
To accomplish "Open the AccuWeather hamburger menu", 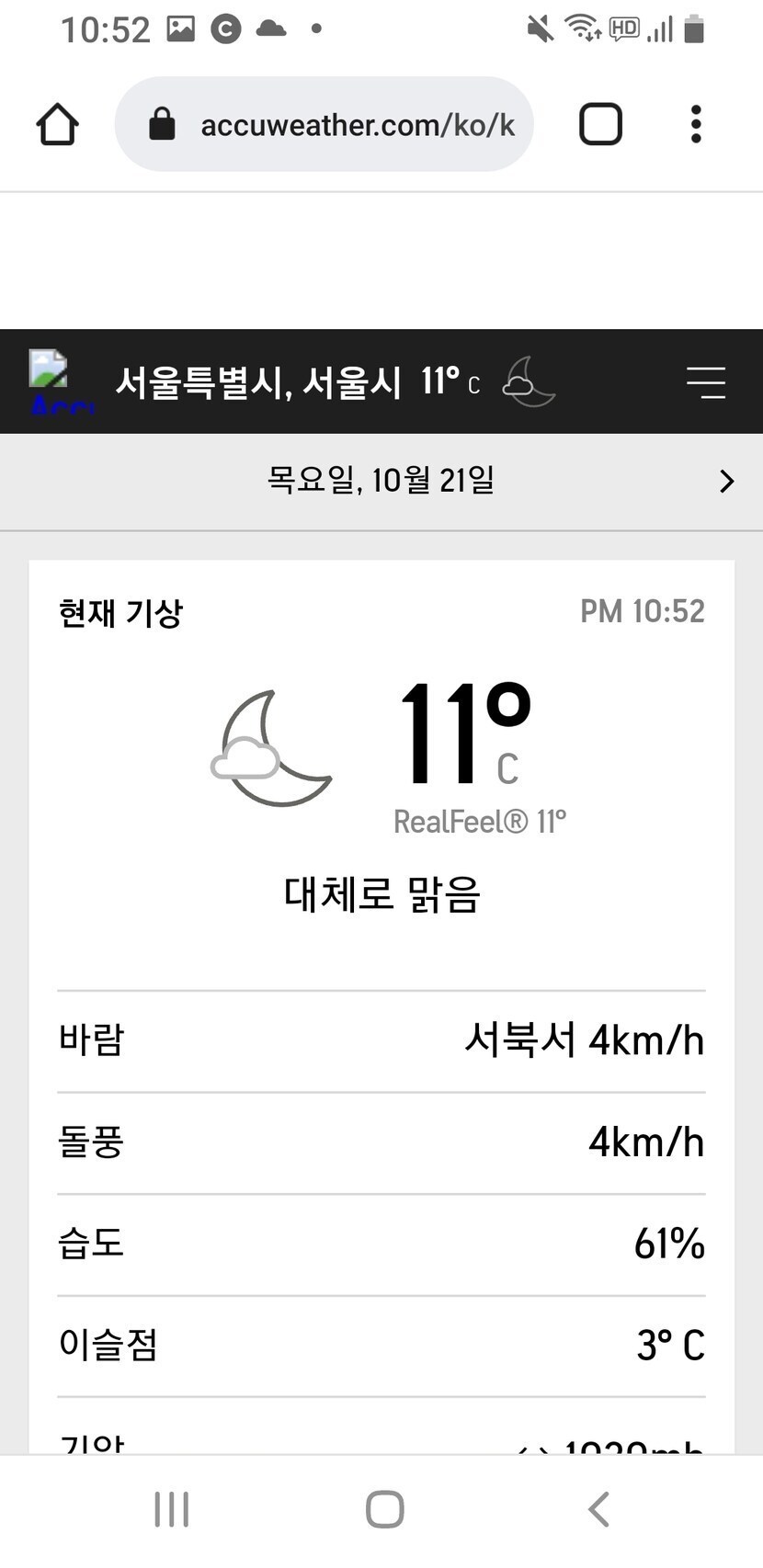I will click(x=706, y=381).
